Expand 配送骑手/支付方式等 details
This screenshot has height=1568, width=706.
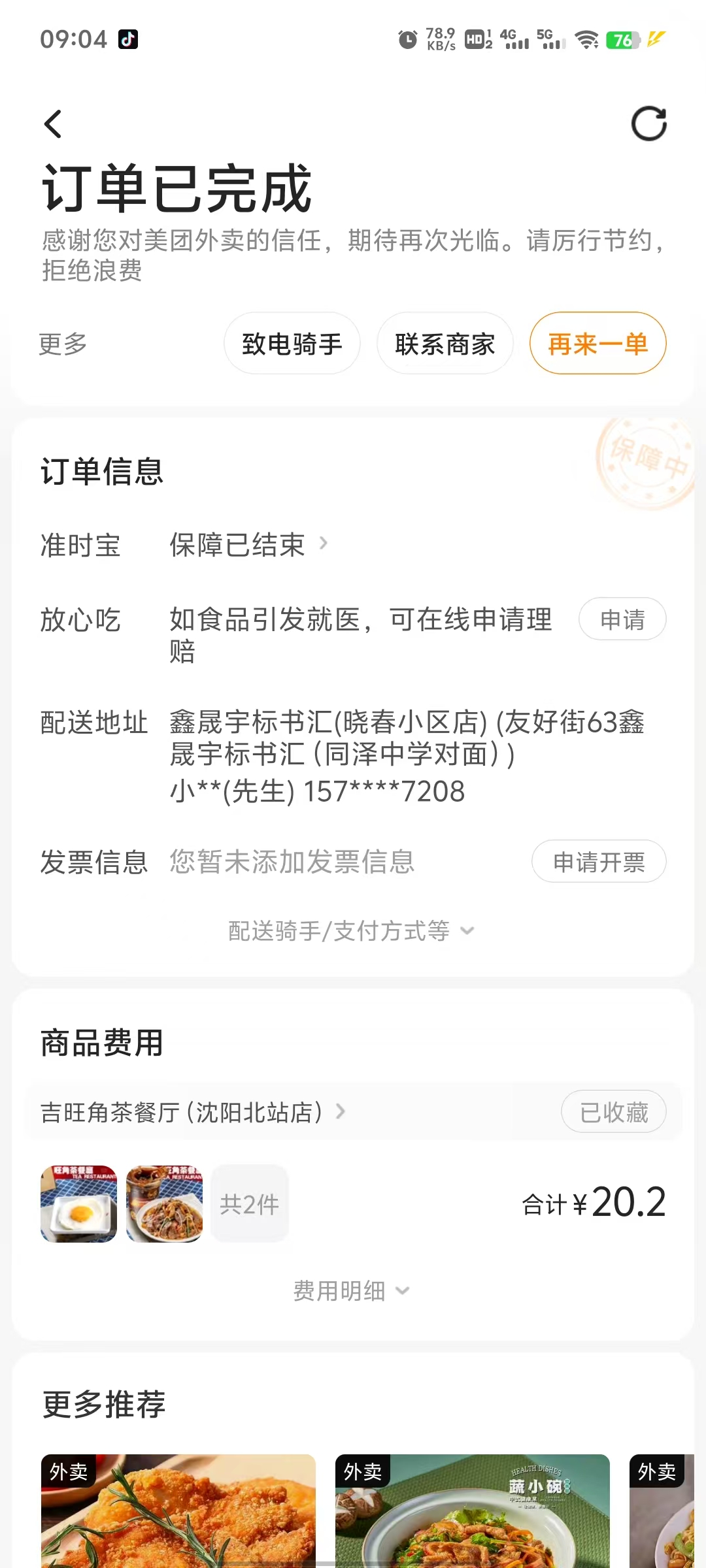pyautogui.click(x=352, y=930)
